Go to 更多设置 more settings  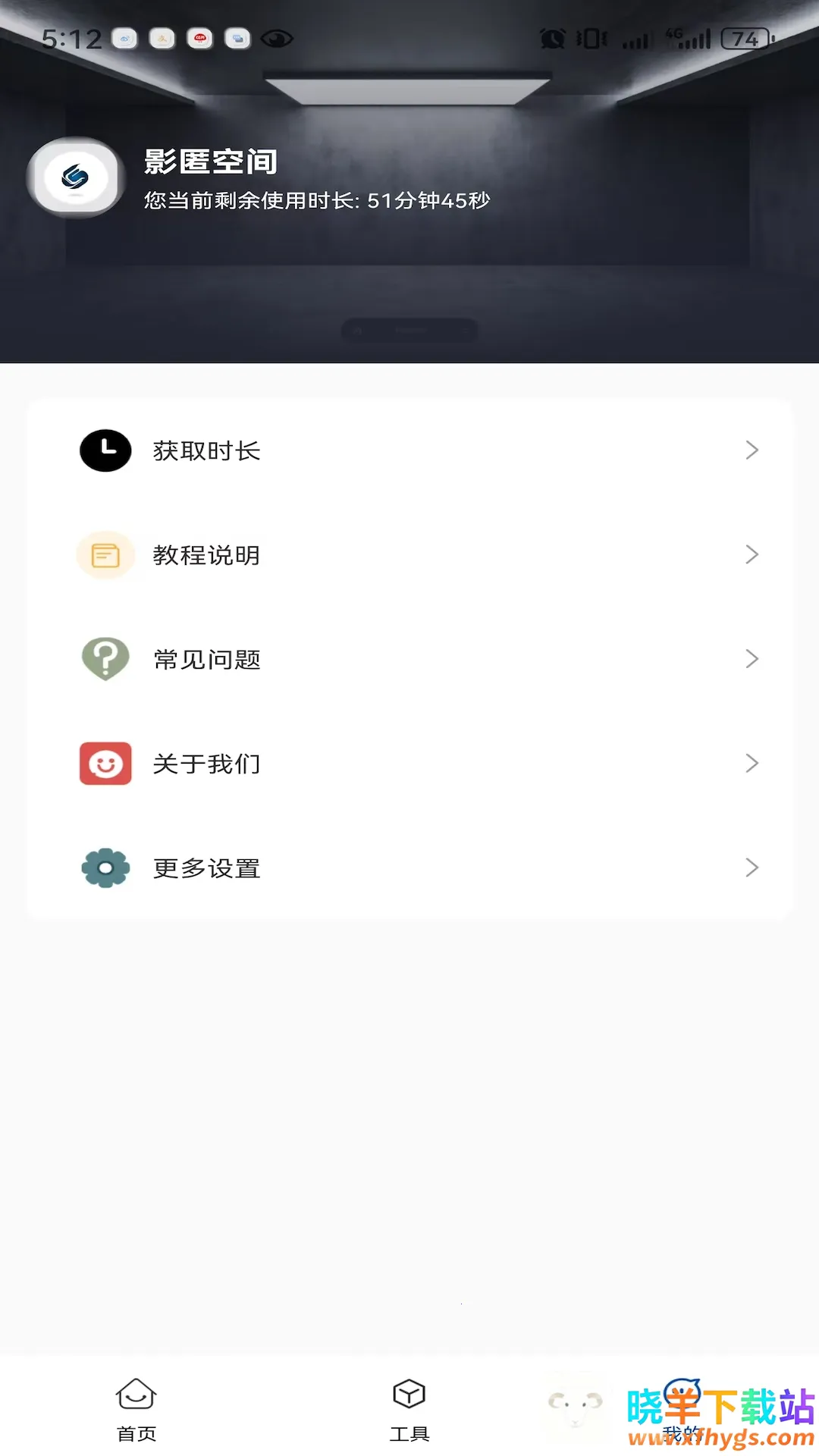tap(409, 868)
